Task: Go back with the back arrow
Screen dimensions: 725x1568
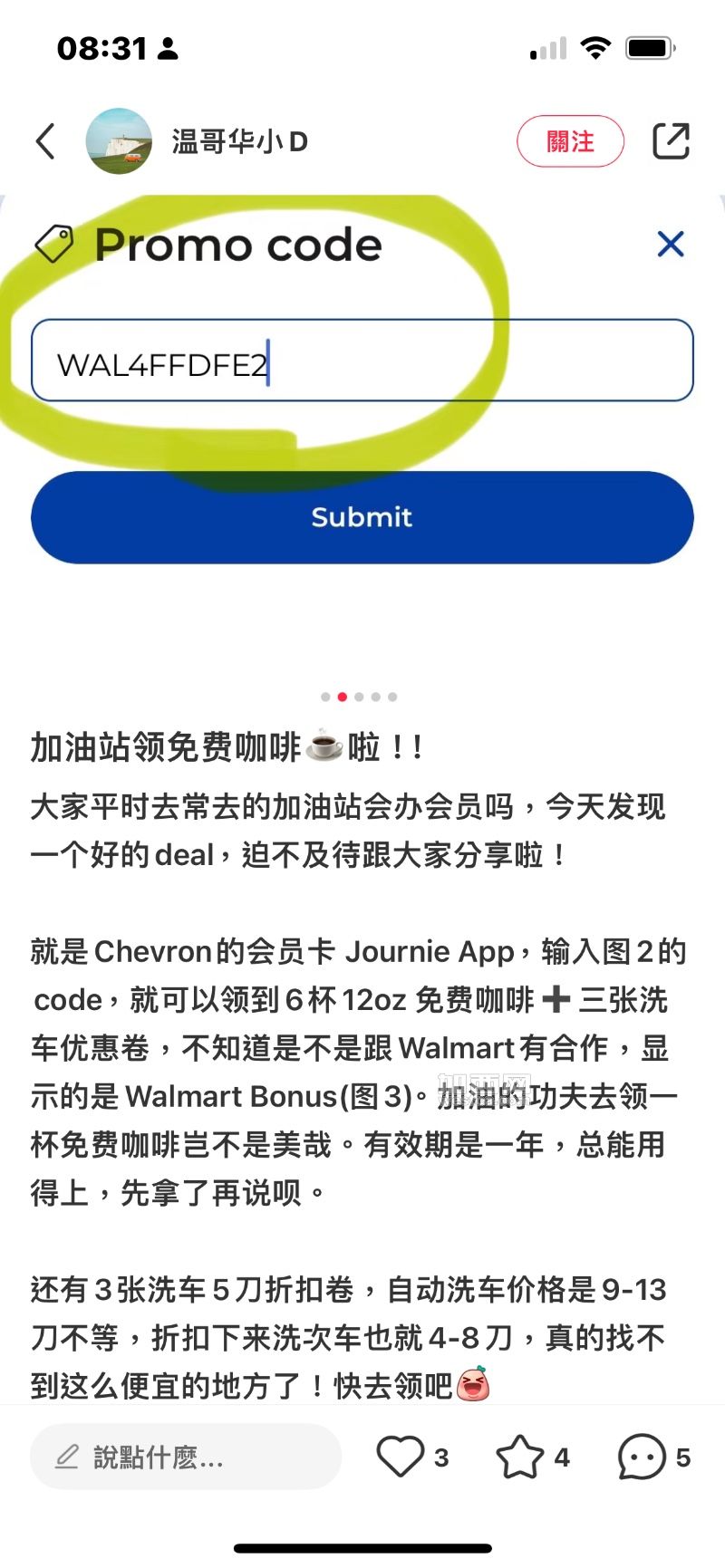Action: point(45,141)
